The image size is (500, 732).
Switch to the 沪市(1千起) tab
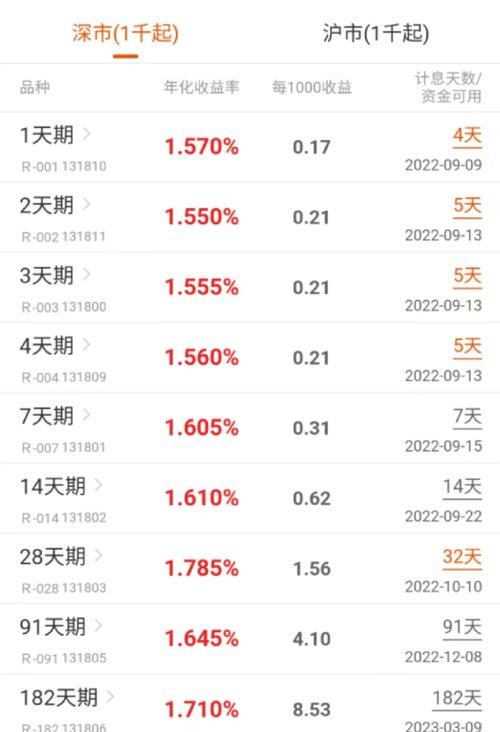(375, 34)
